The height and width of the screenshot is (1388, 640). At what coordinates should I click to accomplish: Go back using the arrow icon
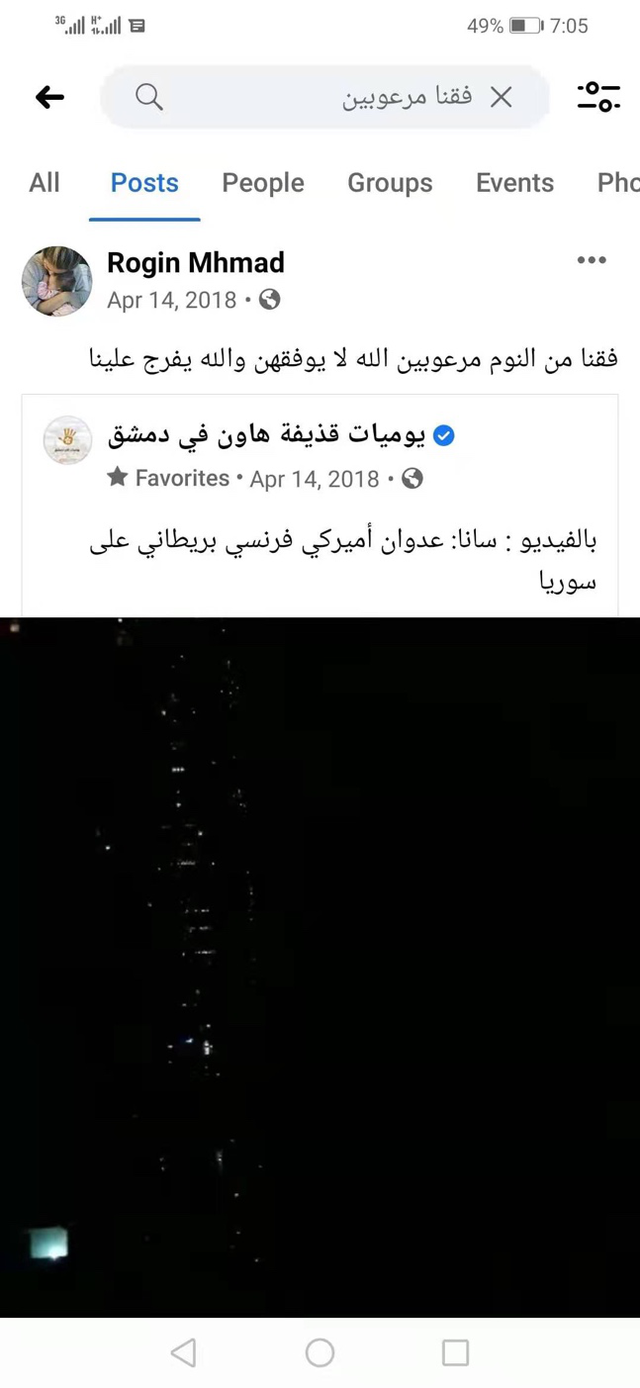(50, 97)
